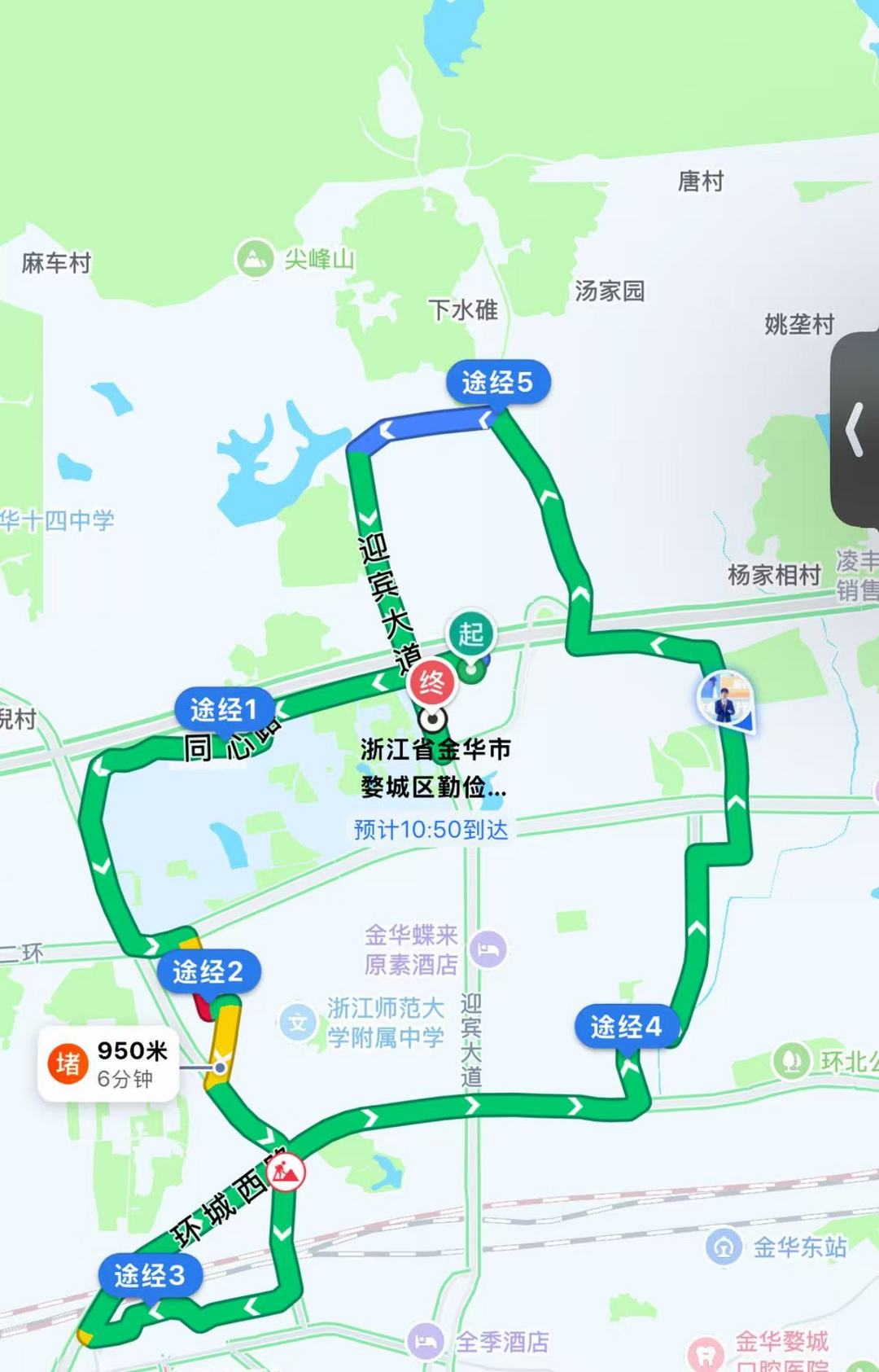
Task: Tap the 途经1 waypoint marker
Action: click(223, 709)
